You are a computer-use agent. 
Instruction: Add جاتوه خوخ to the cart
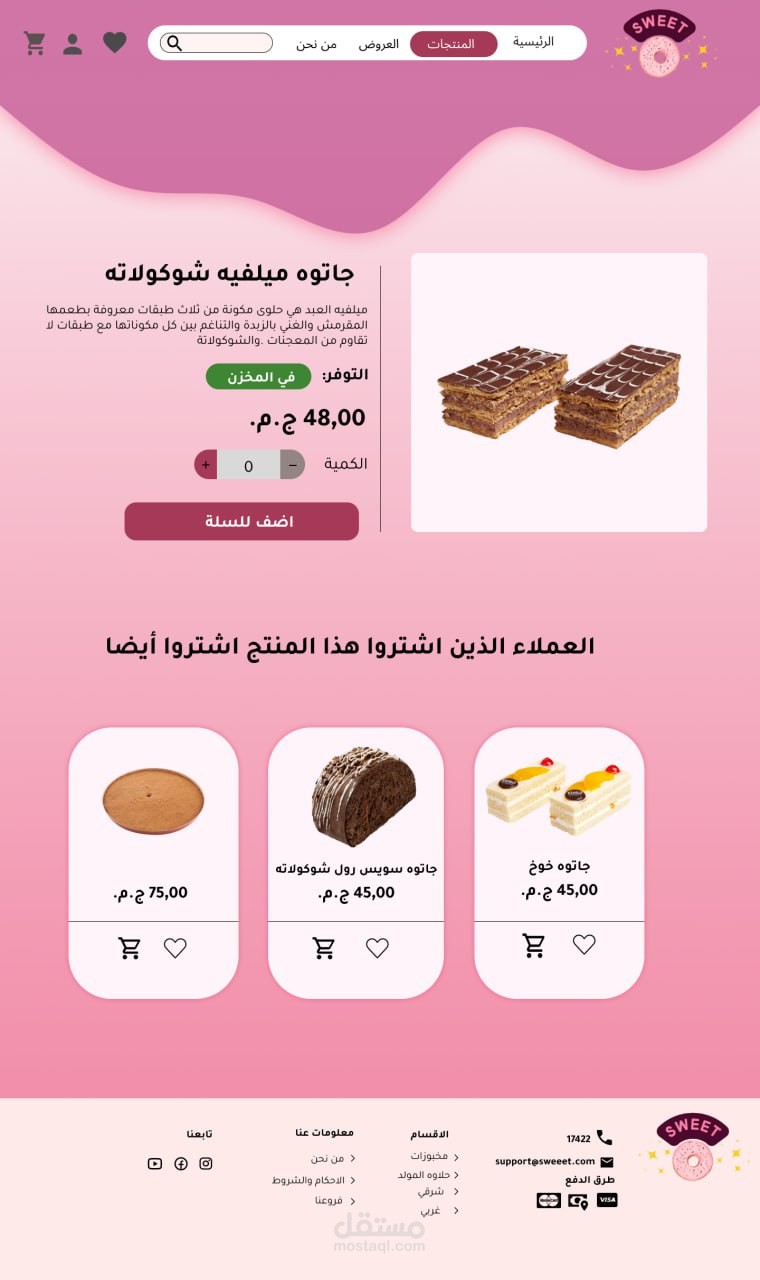534,945
